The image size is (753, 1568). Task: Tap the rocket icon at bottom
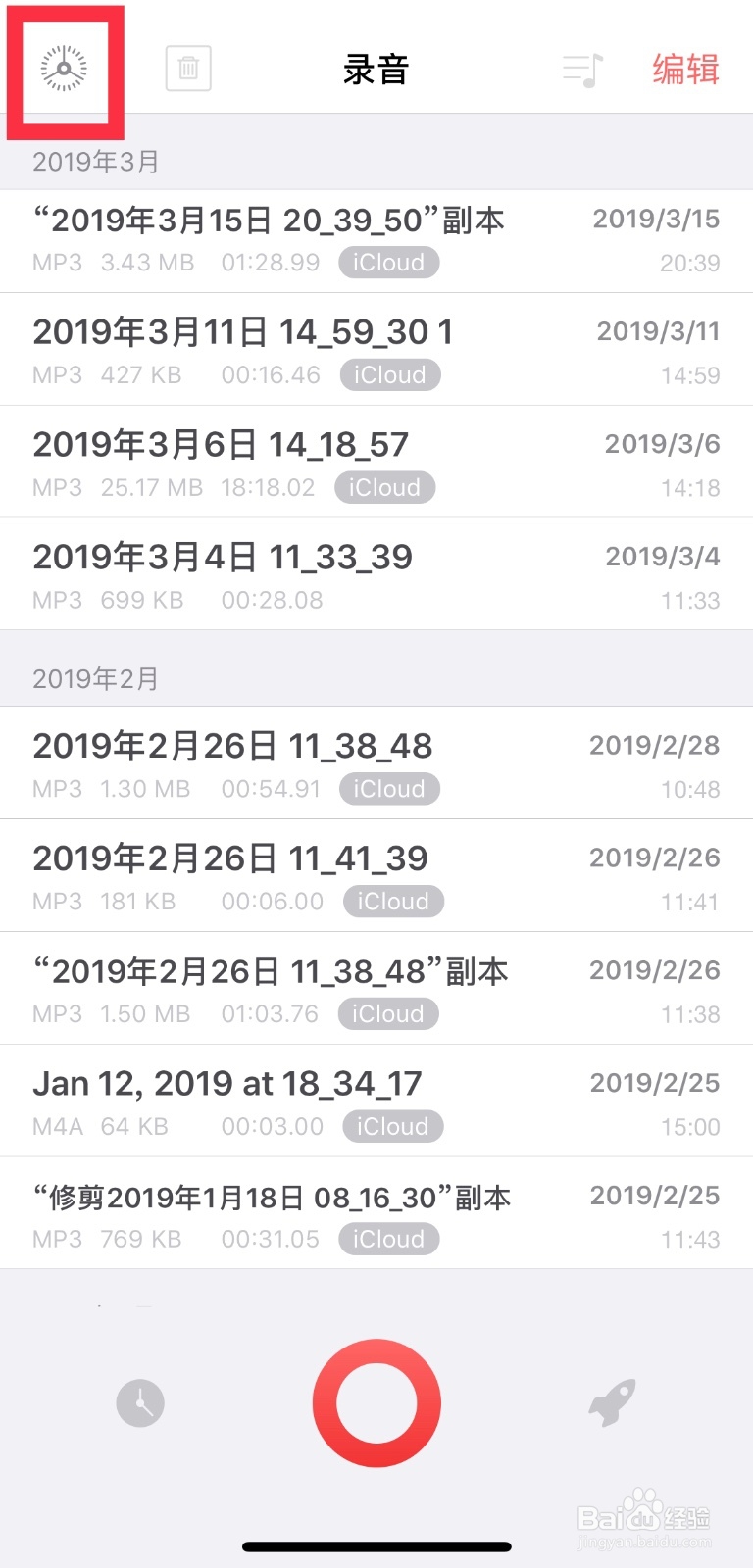[x=613, y=1402]
